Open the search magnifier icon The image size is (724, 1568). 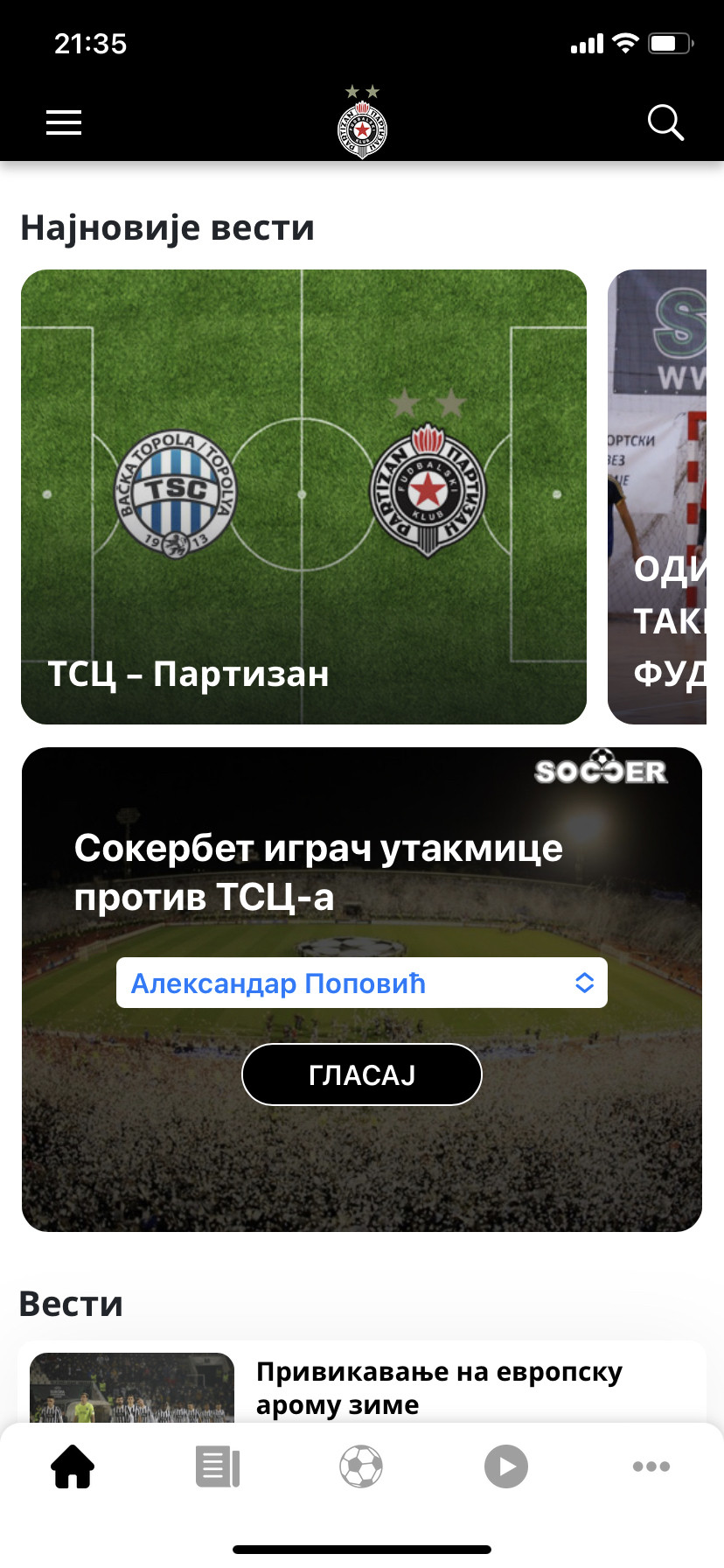tap(665, 122)
